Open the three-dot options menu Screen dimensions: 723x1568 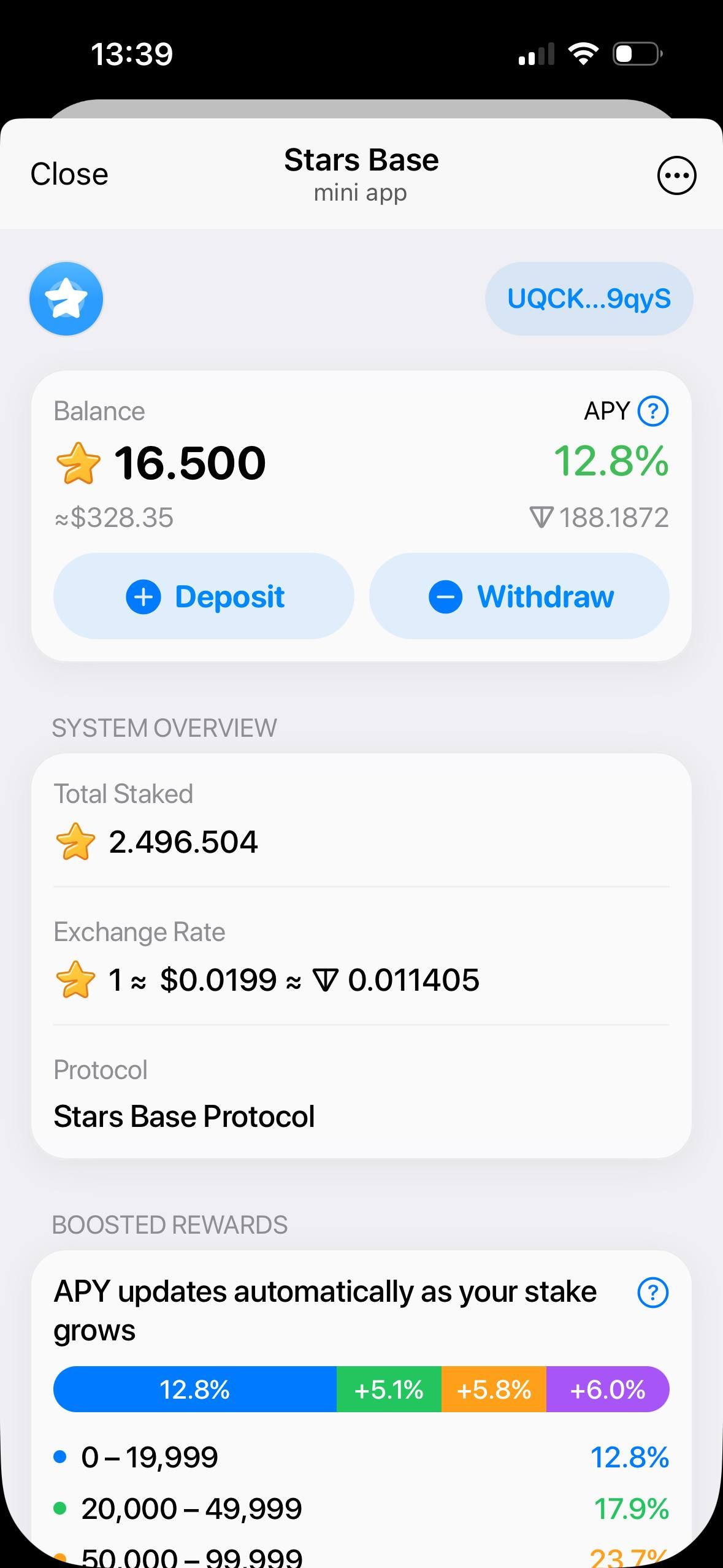tap(676, 175)
